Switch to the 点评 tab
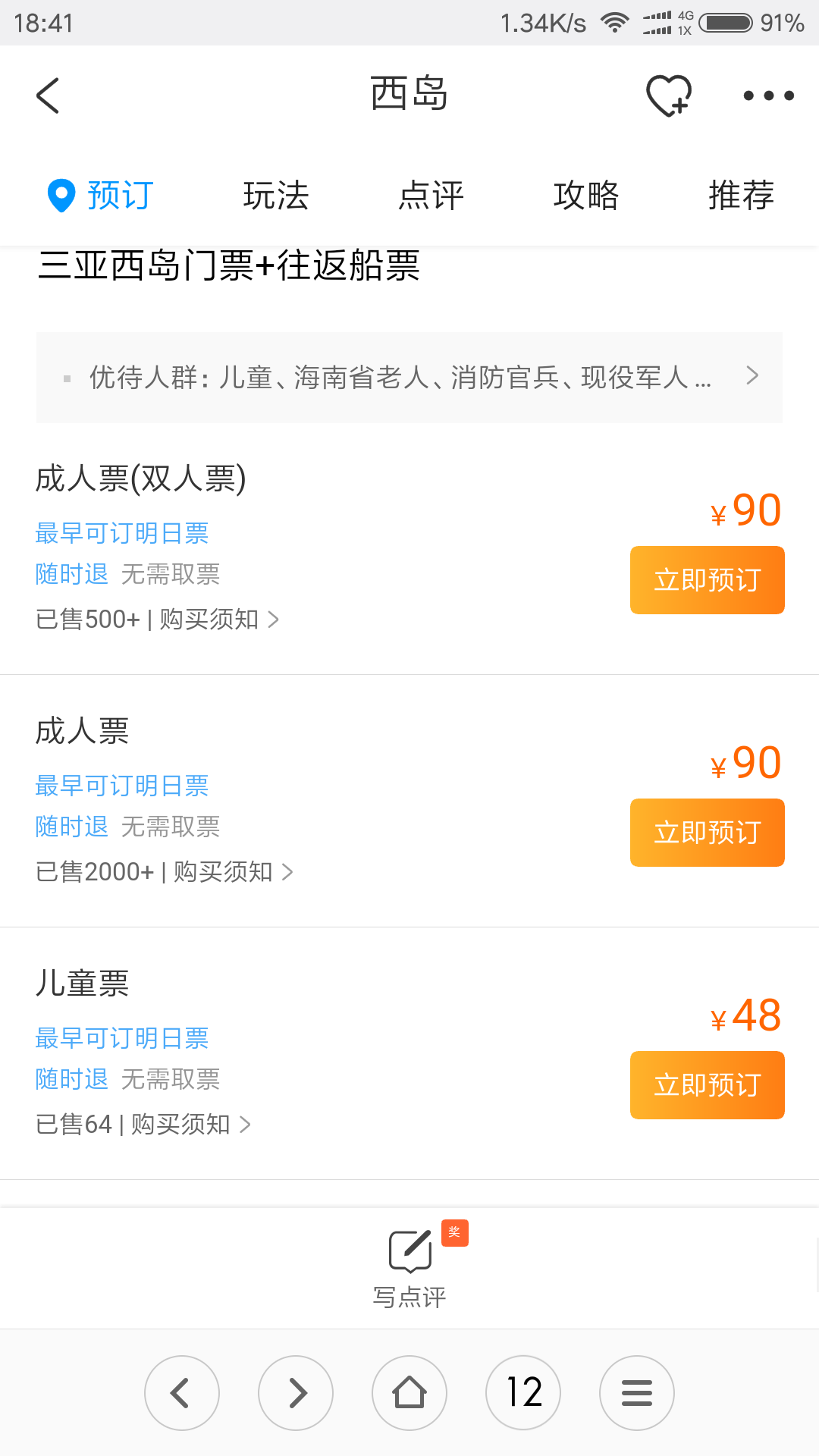 coord(431,196)
